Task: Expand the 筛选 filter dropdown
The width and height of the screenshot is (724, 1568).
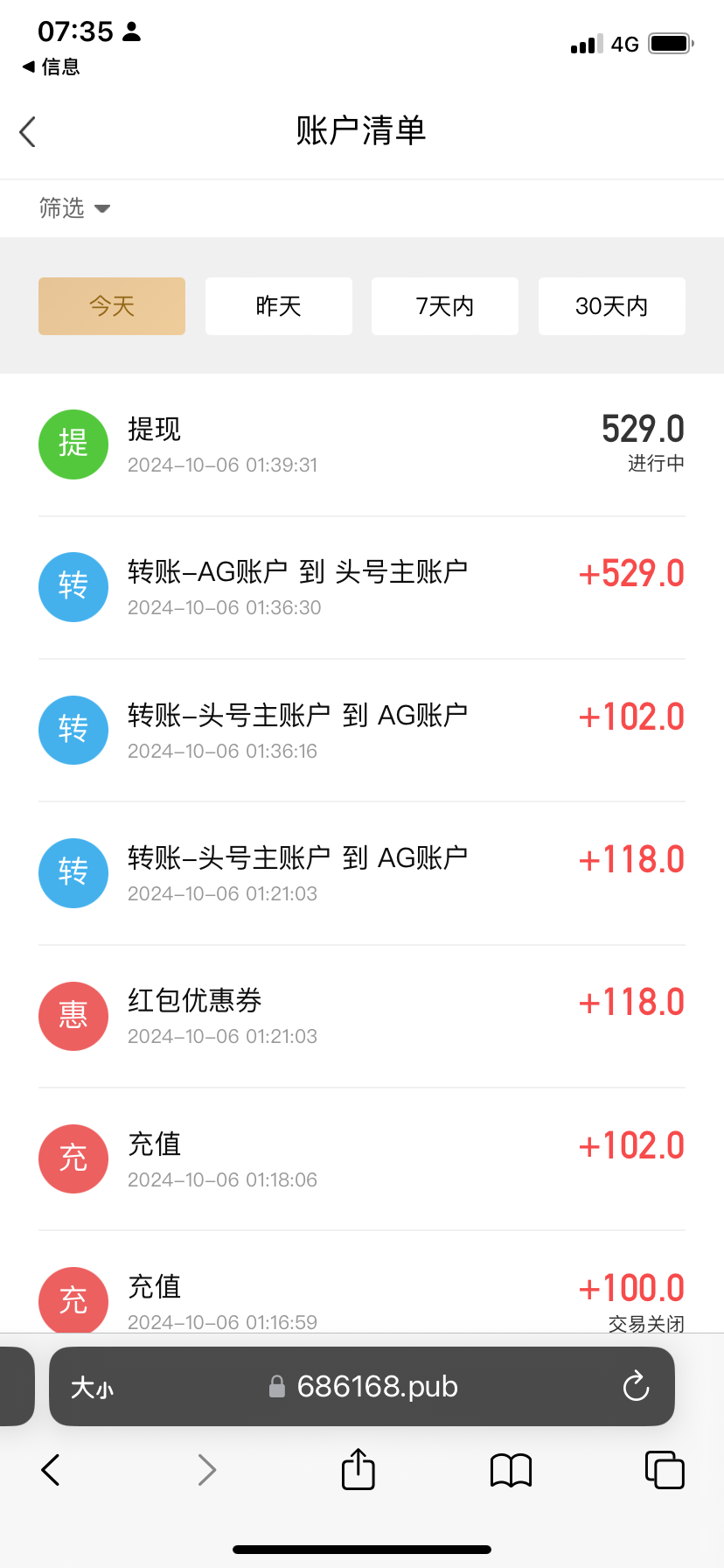Action: point(74,208)
